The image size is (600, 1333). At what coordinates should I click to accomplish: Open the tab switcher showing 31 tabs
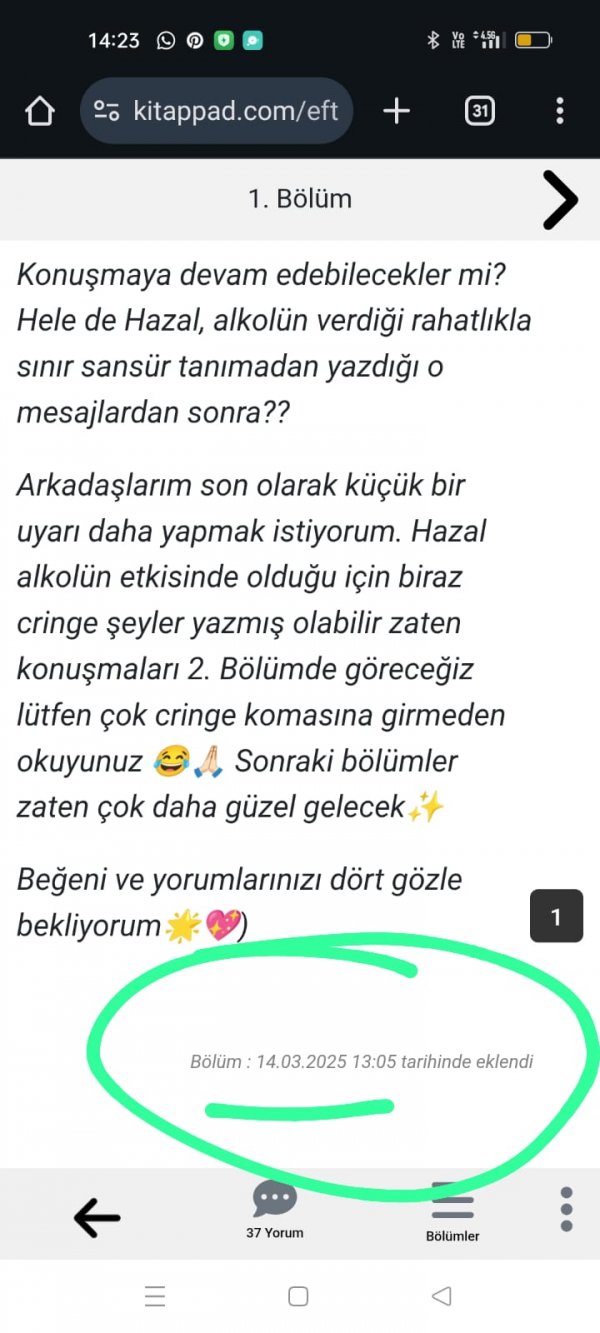point(480,111)
